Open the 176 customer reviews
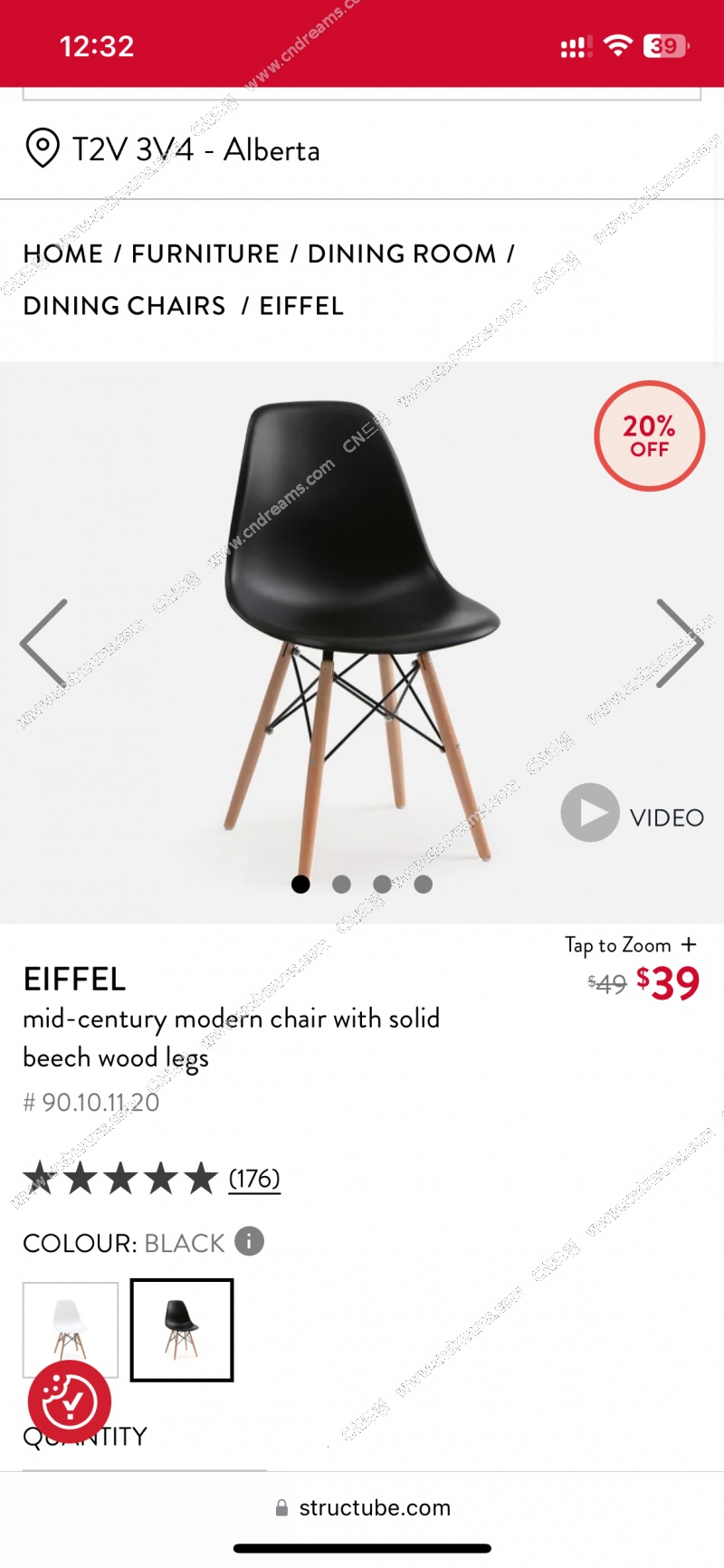The height and width of the screenshot is (1568, 724). tap(254, 1179)
